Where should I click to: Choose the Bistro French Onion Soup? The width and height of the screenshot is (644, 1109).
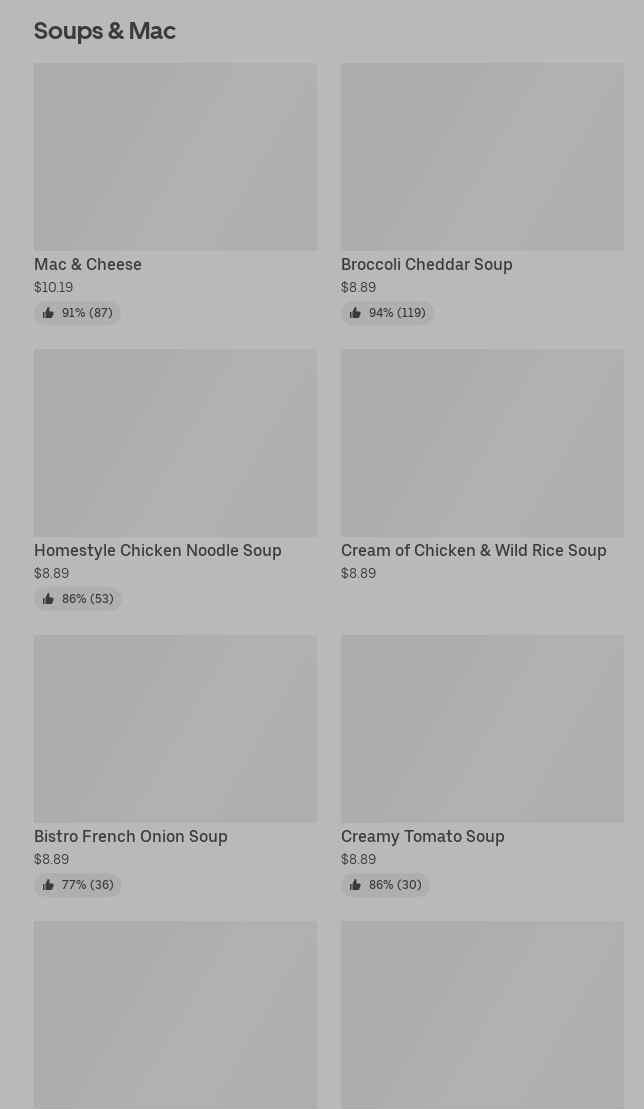pos(175,765)
